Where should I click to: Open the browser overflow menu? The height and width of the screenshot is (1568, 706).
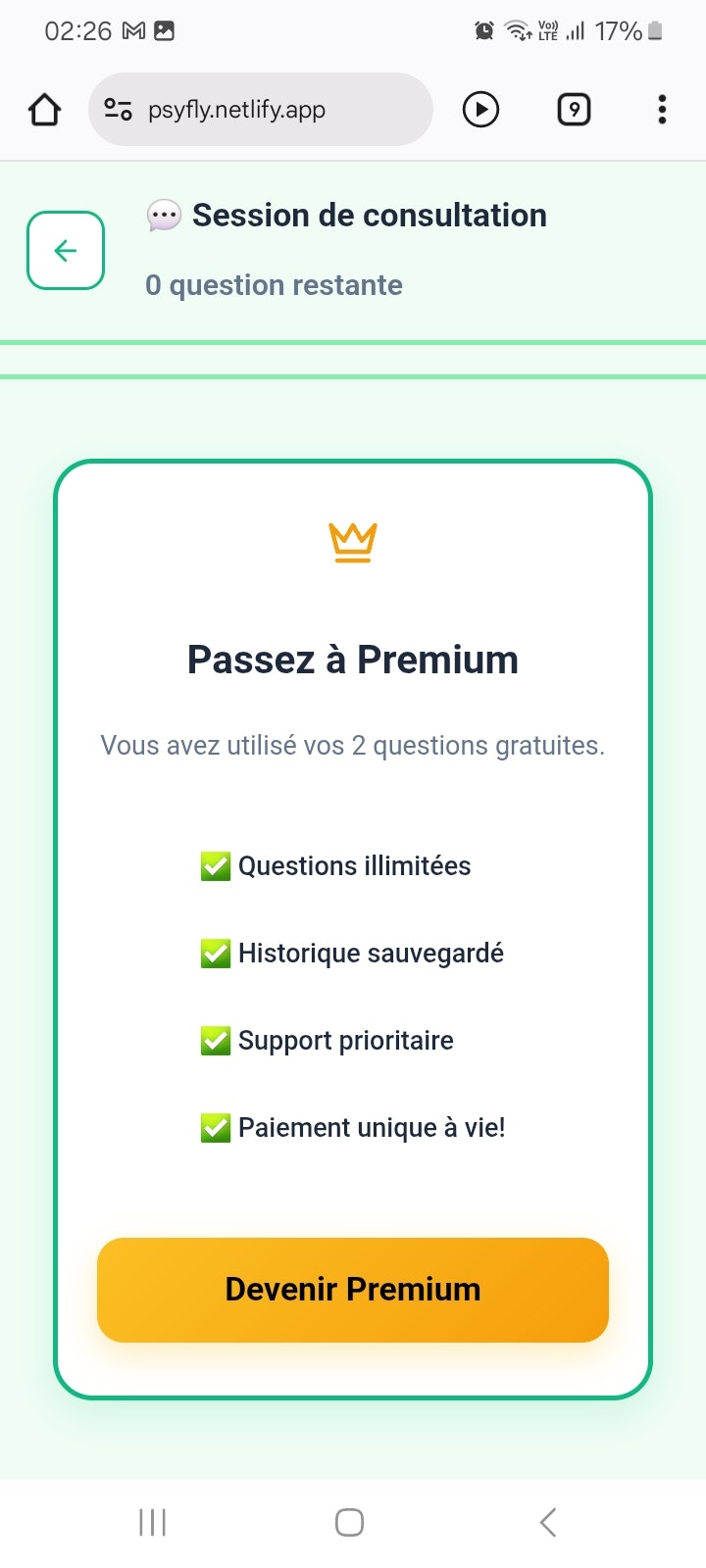[x=662, y=110]
